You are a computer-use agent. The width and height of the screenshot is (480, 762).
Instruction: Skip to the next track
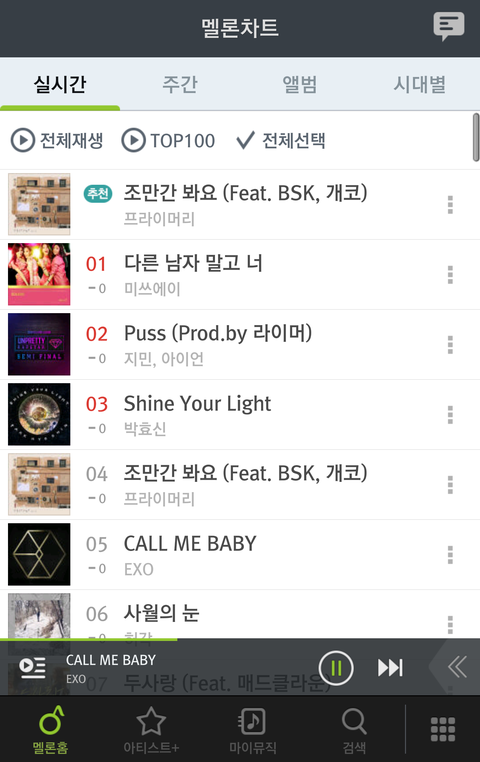(390, 668)
